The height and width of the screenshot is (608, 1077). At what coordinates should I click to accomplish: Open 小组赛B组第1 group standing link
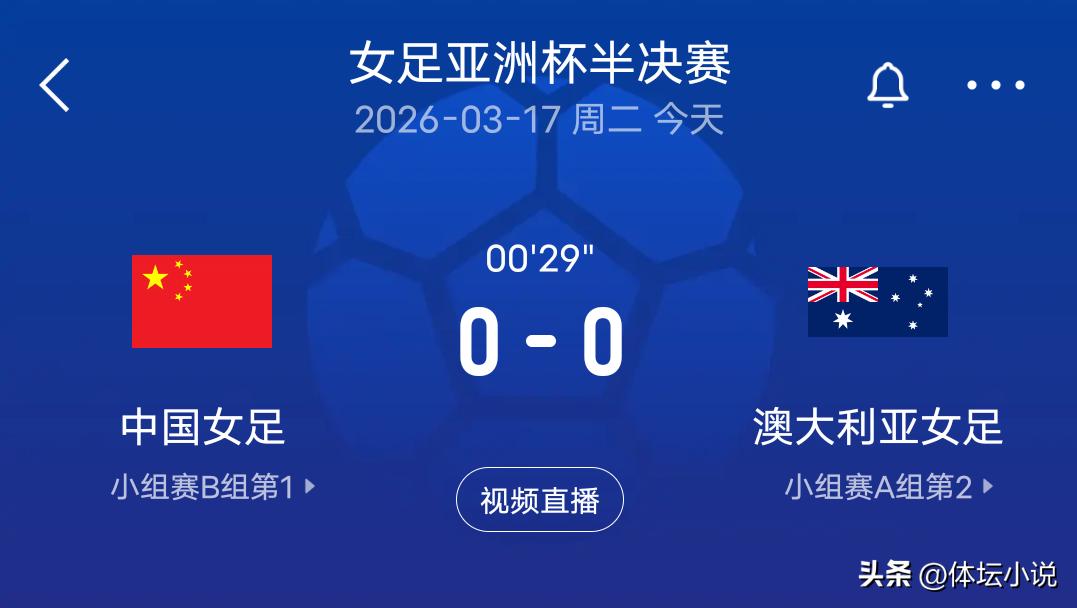click(213, 487)
